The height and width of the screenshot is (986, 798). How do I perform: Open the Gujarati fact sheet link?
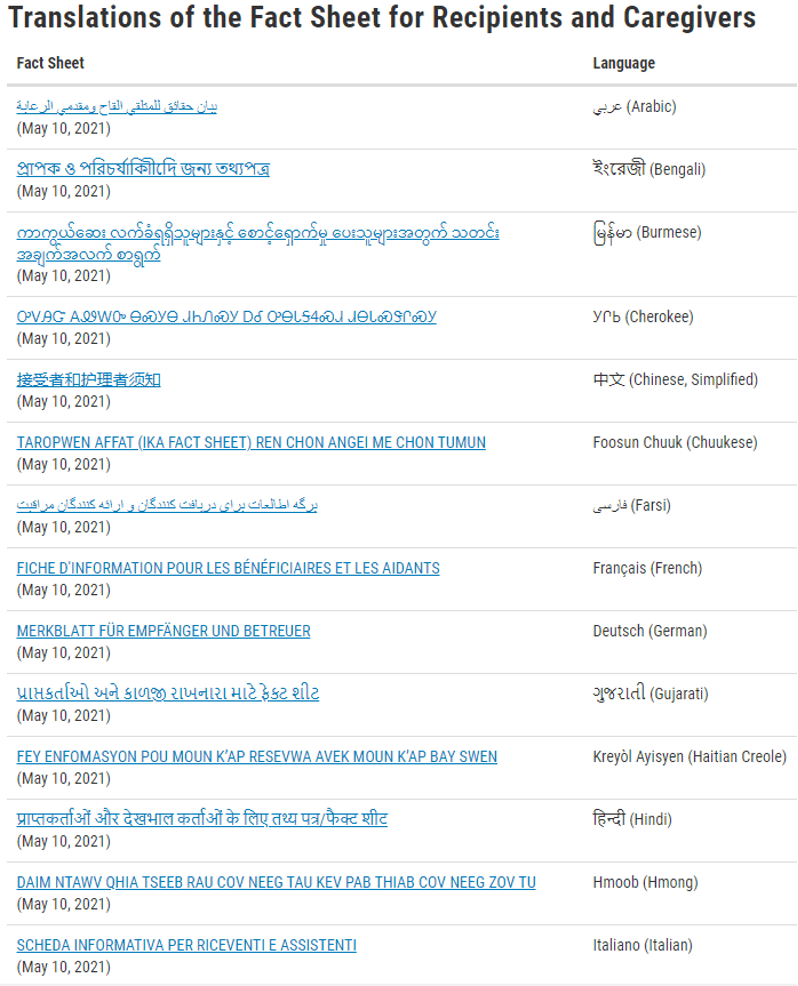168,694
